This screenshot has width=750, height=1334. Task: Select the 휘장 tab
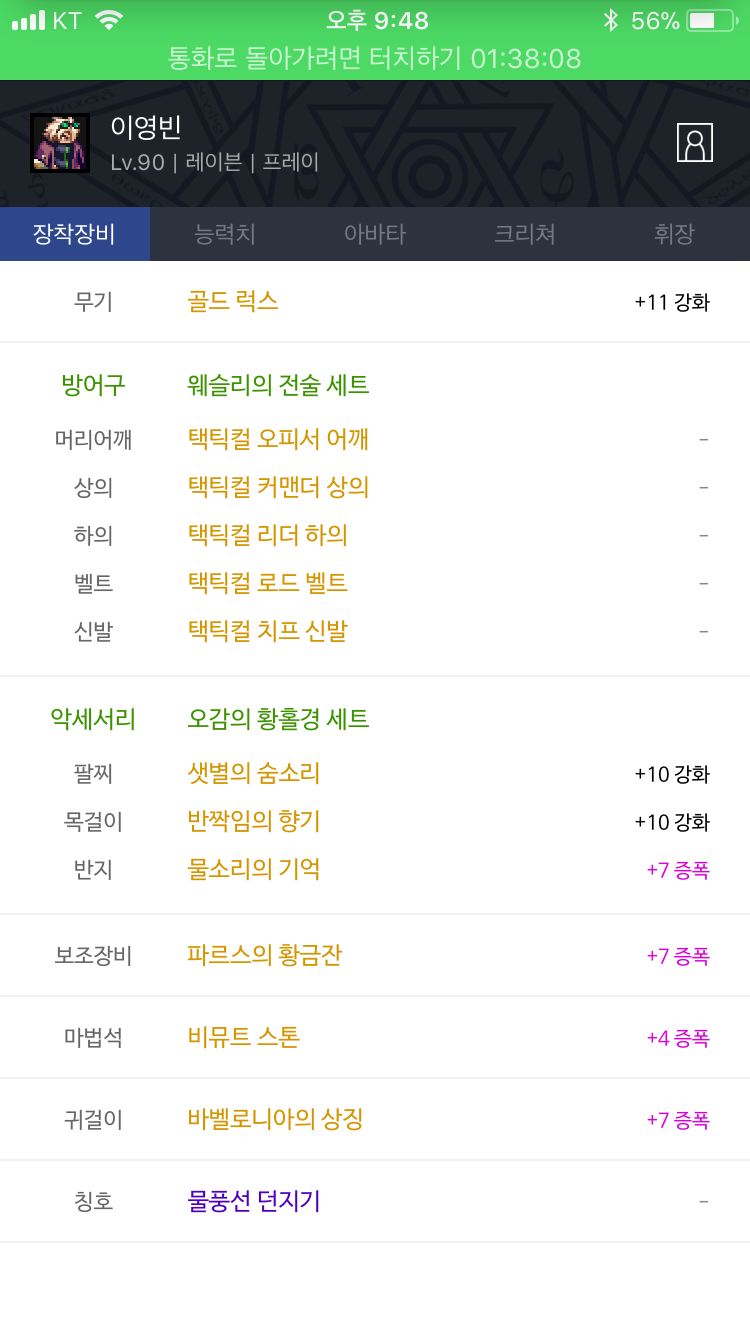[x=675, y=234]
